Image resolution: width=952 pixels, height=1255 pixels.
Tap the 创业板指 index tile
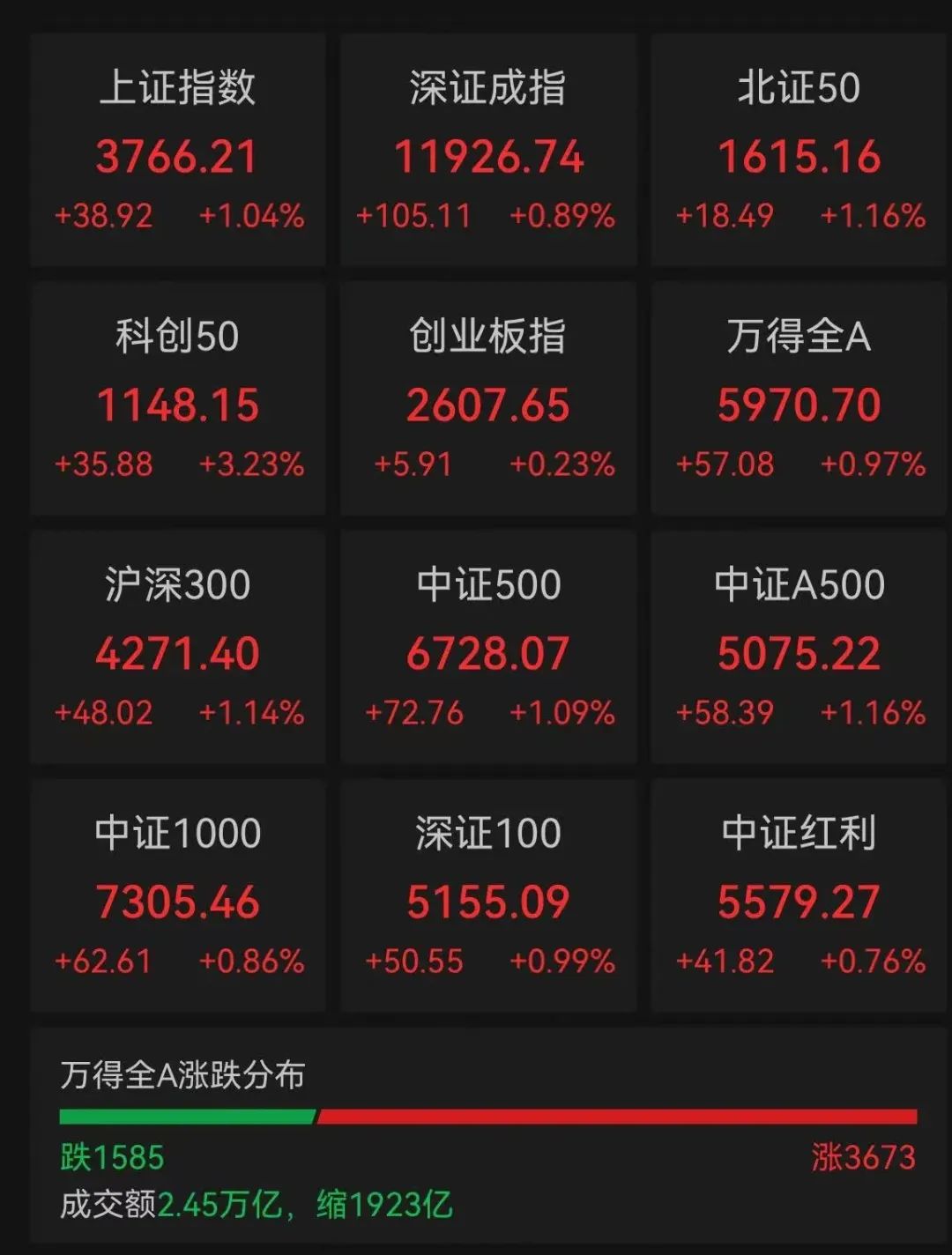point(488,400)
